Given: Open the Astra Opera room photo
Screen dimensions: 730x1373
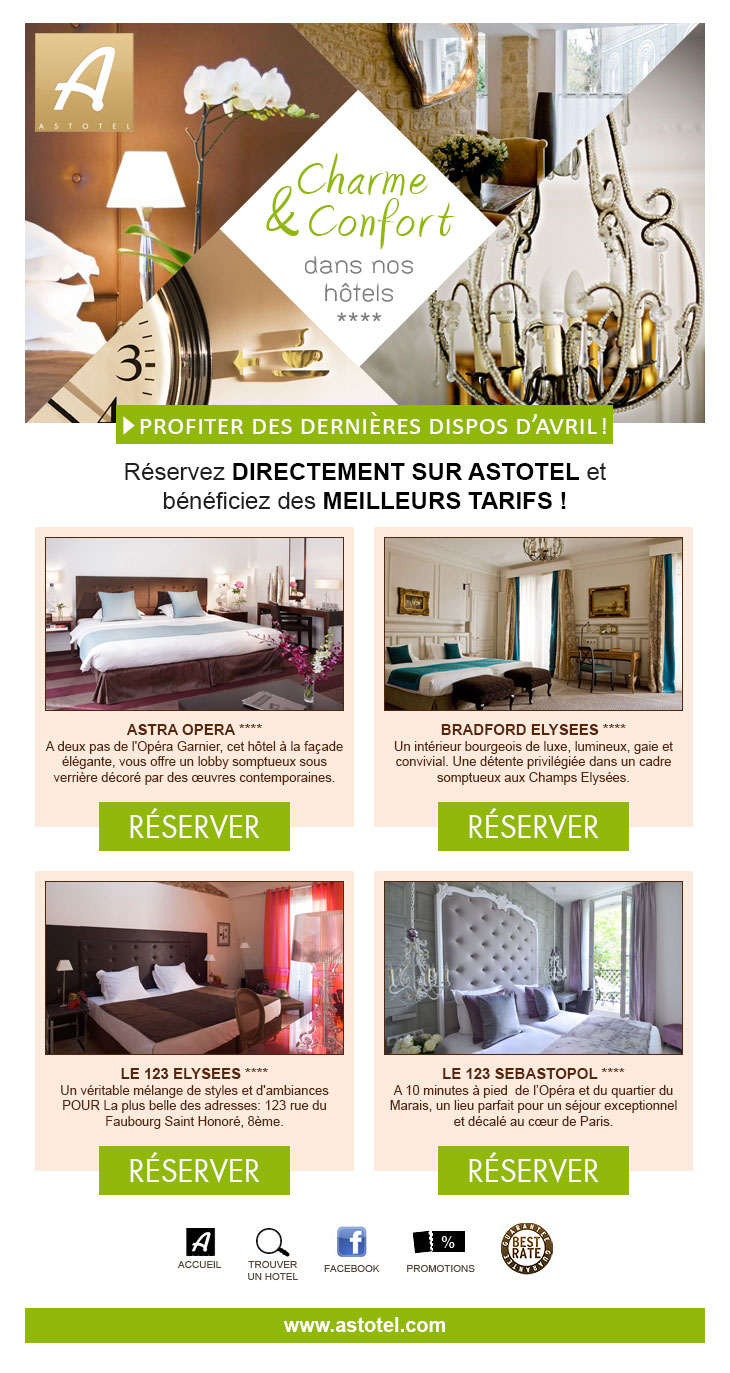Looking at the screenshot, I should pyautogui.click(x=194, y=623).
